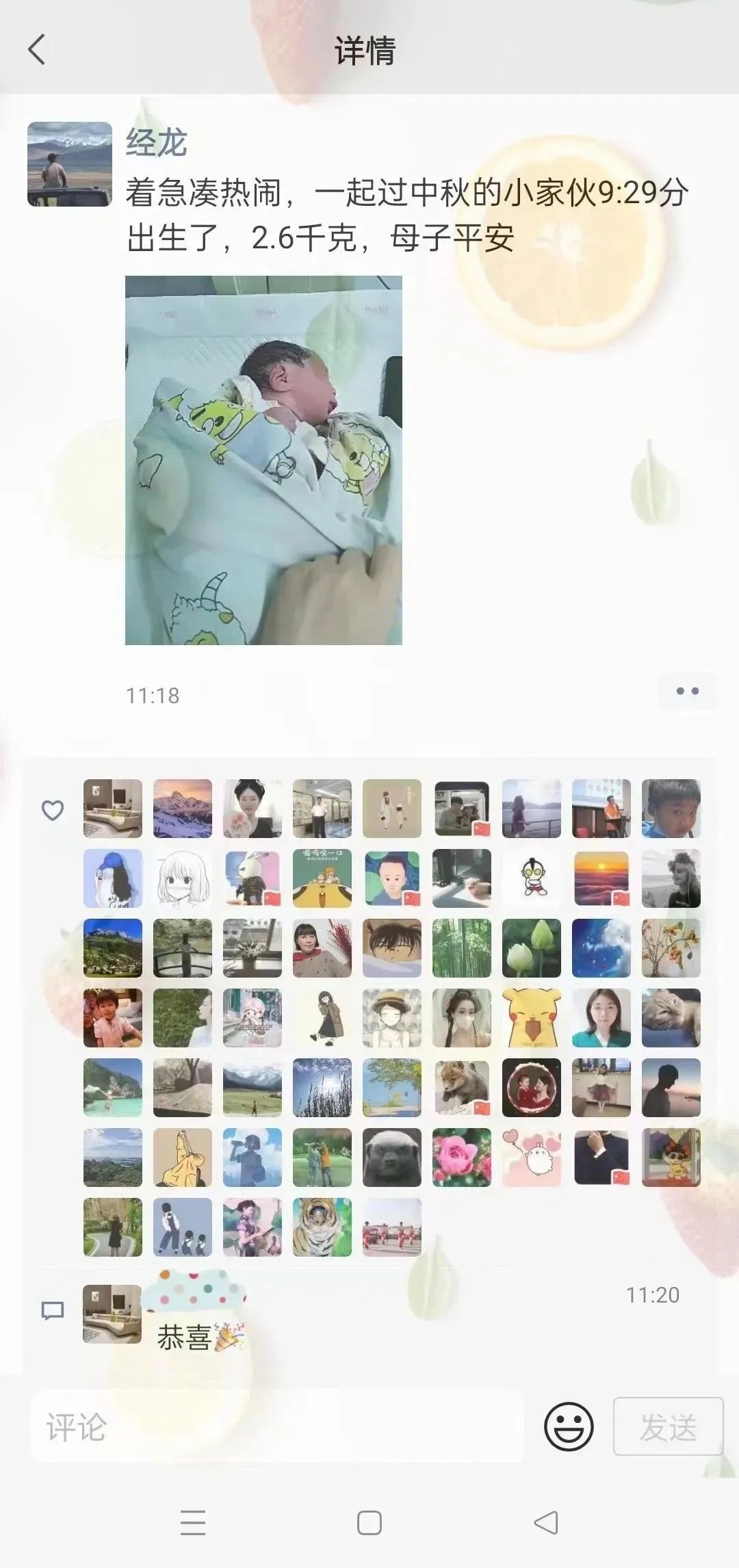
Task: Open the Ultraman avatar liker's profile
Action: pyautogui.click(x=531, y=878)
